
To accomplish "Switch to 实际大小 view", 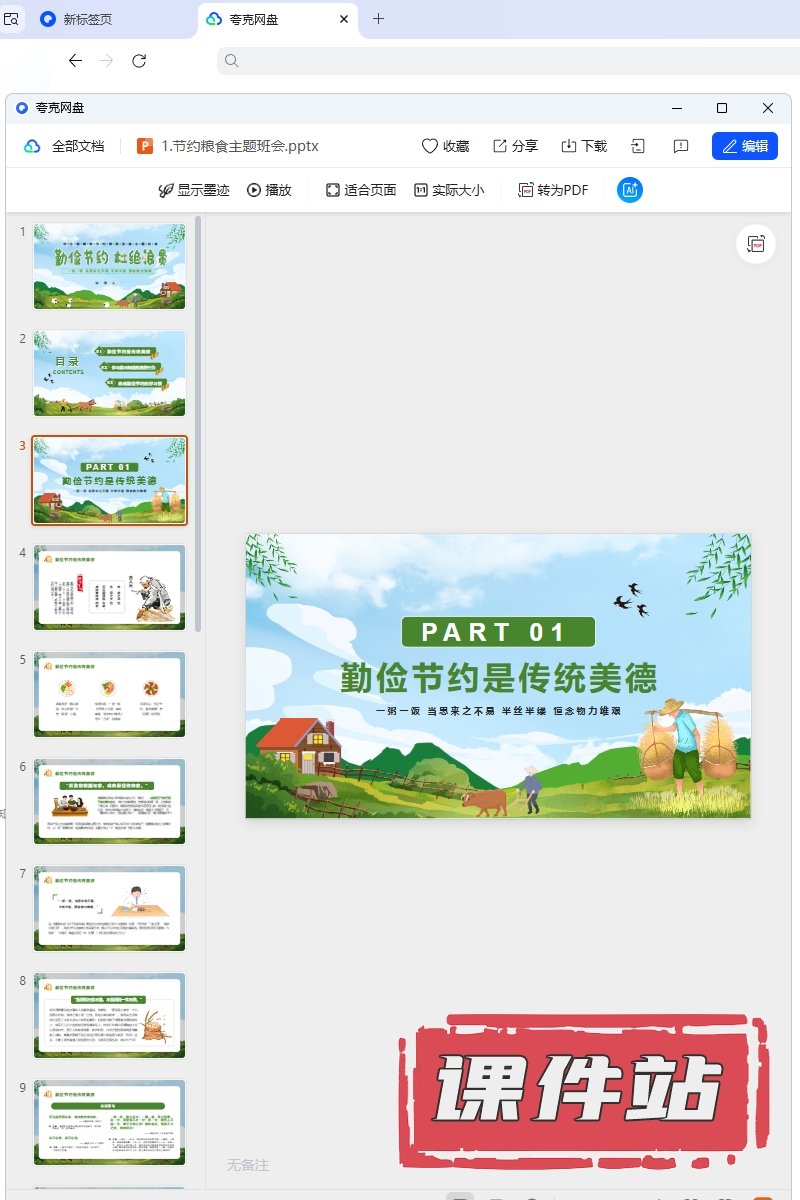I will pos(449,190).
